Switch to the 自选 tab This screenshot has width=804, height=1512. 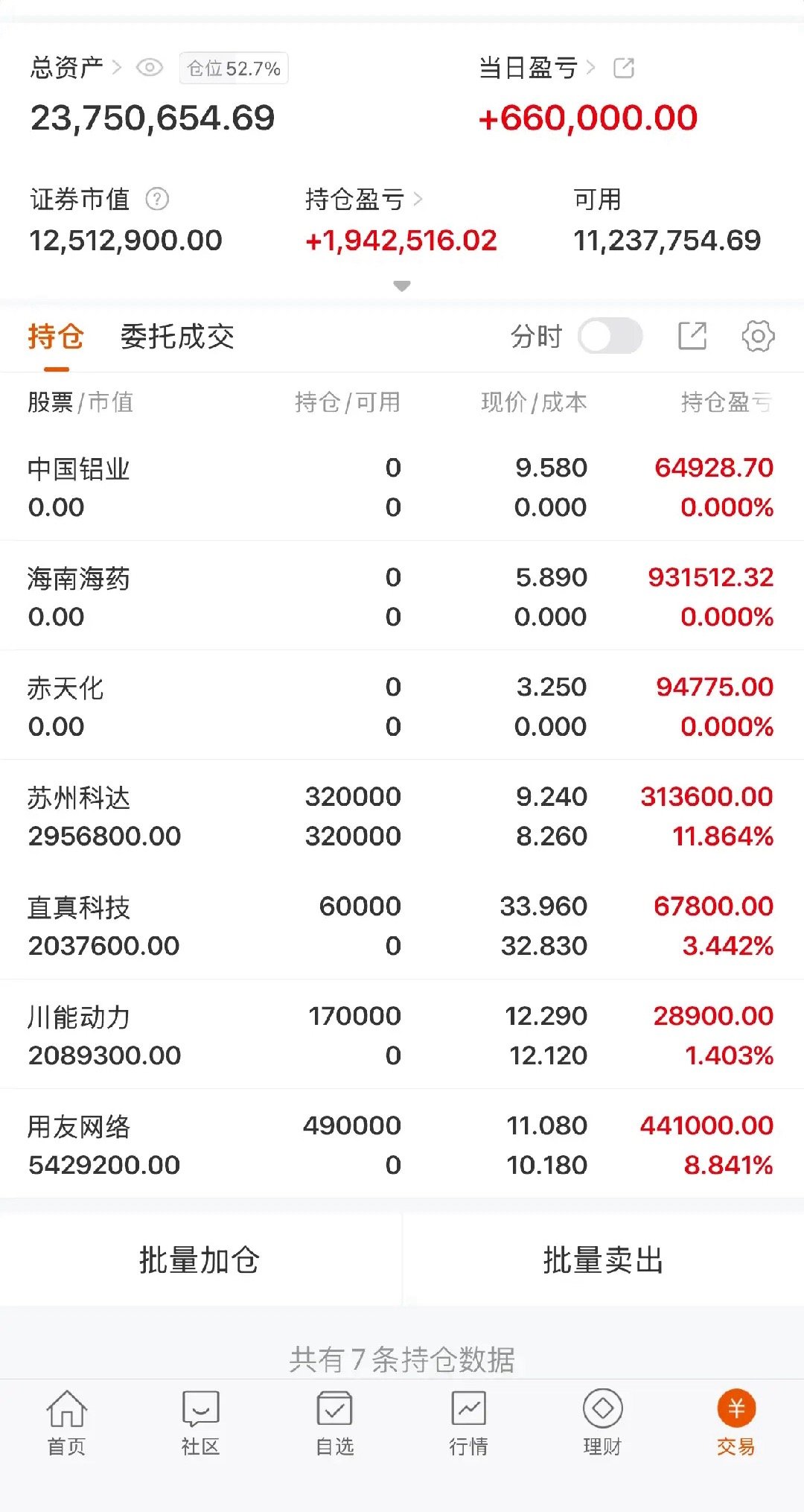(334, 1423)
